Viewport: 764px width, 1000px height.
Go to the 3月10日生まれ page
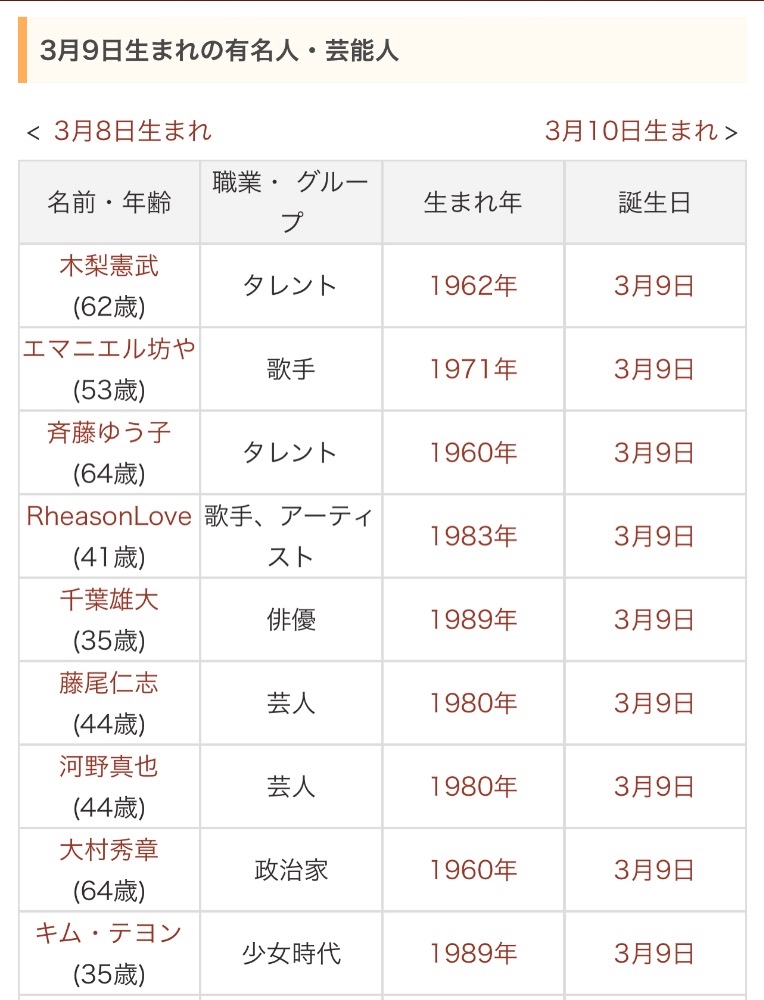[631, 131]
